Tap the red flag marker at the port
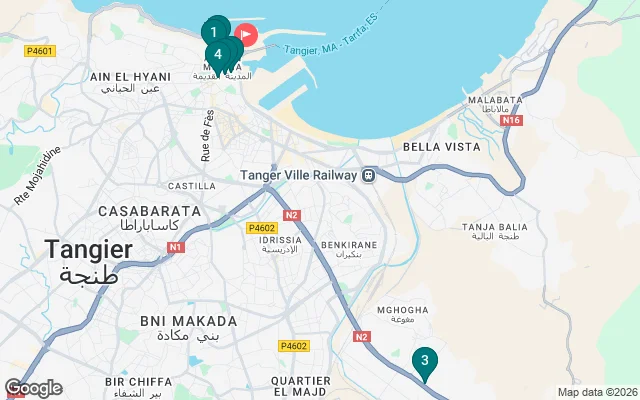 click(x=245, y=34)
